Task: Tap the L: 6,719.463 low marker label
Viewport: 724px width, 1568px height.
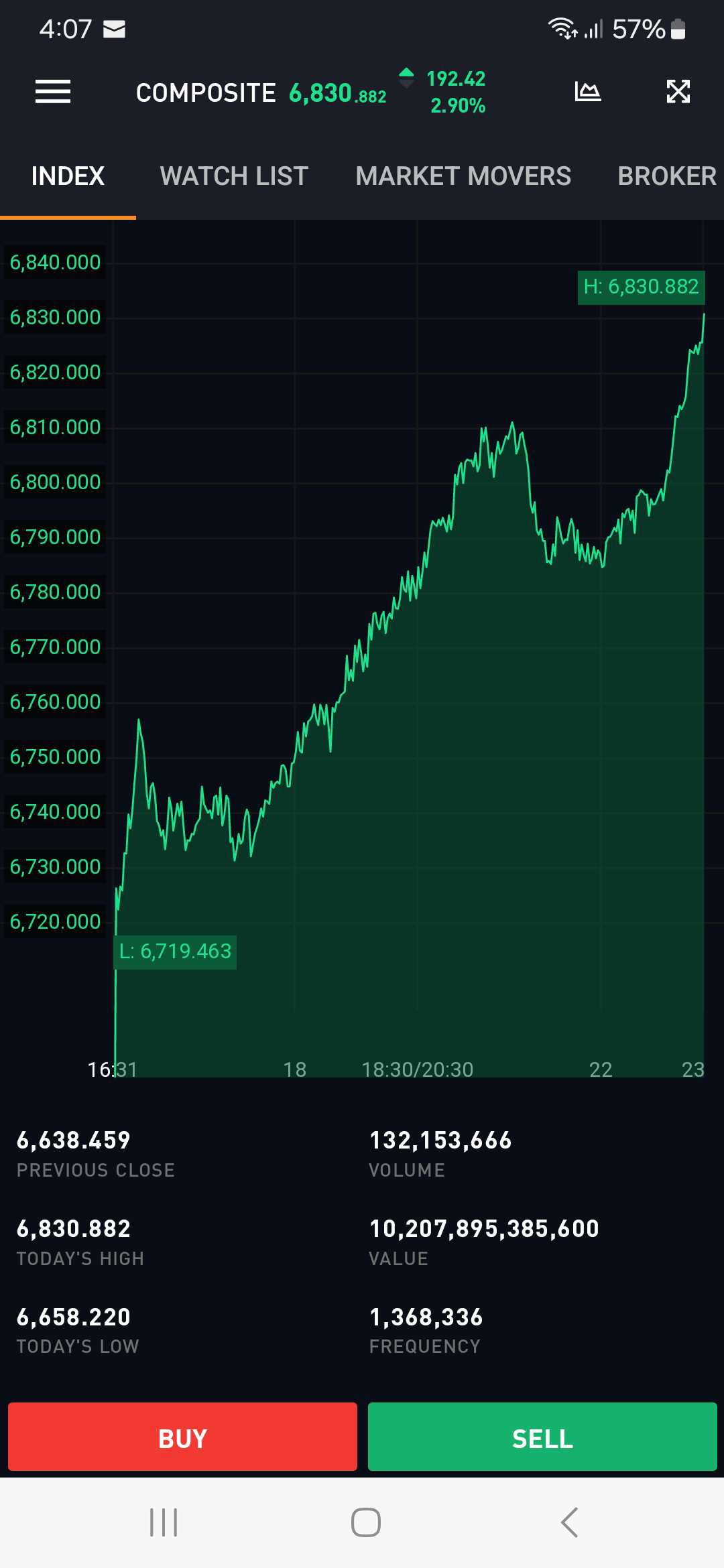Action: [x=176, y=951]
